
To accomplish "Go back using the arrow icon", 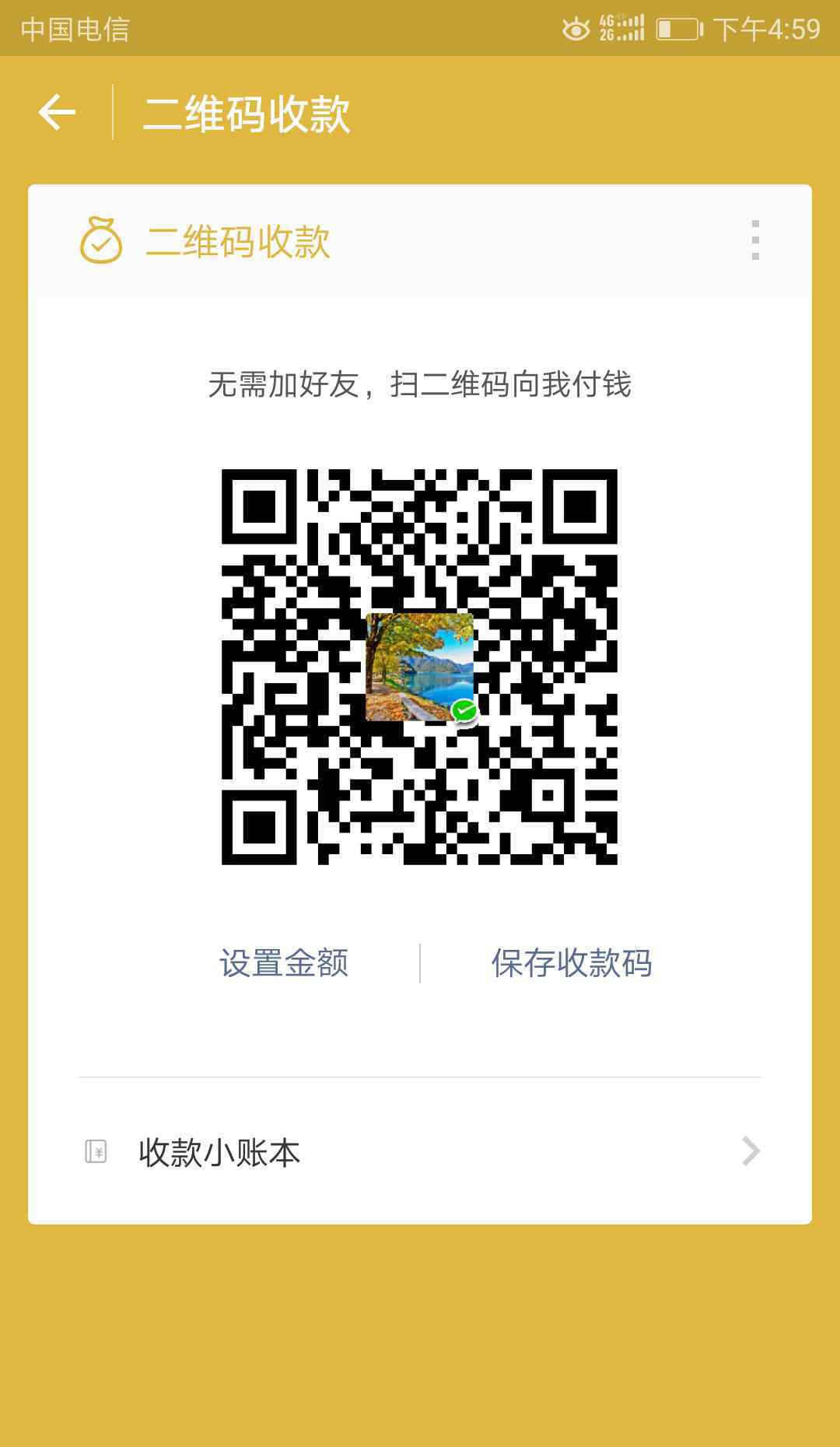I will coord(57,113).
